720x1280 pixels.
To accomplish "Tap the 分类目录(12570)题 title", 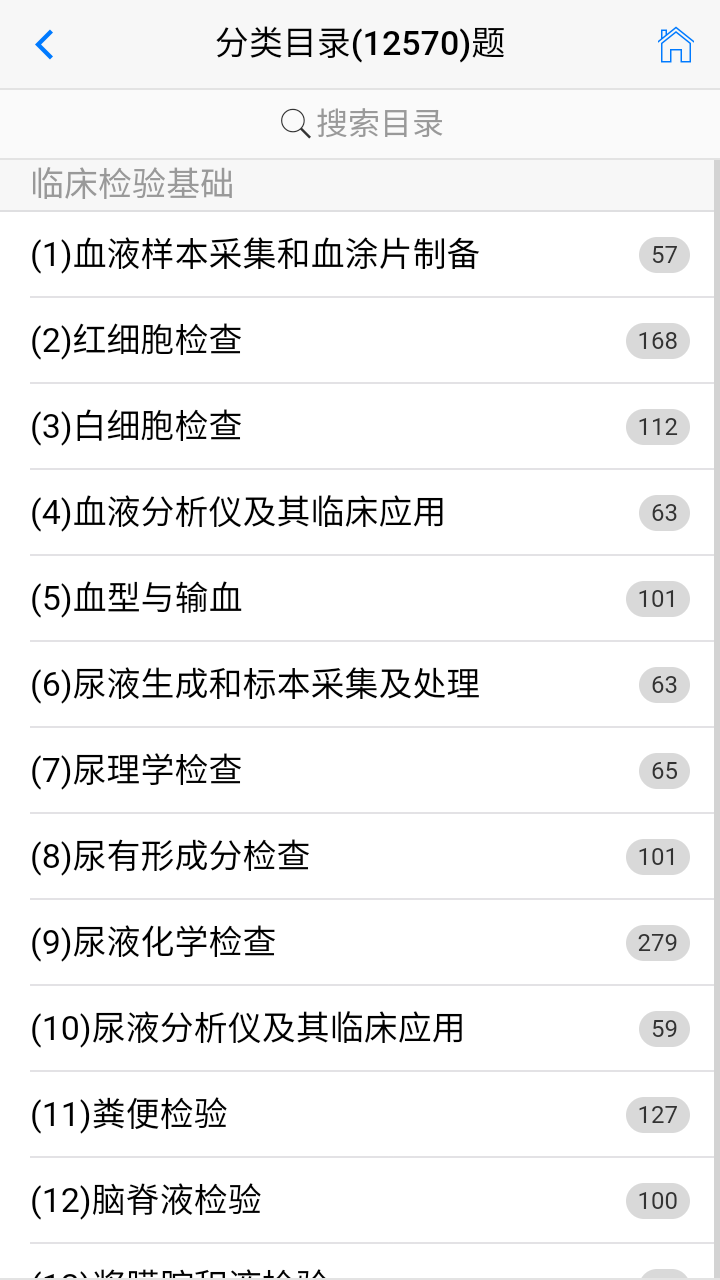I will click(x=360, y=44).
